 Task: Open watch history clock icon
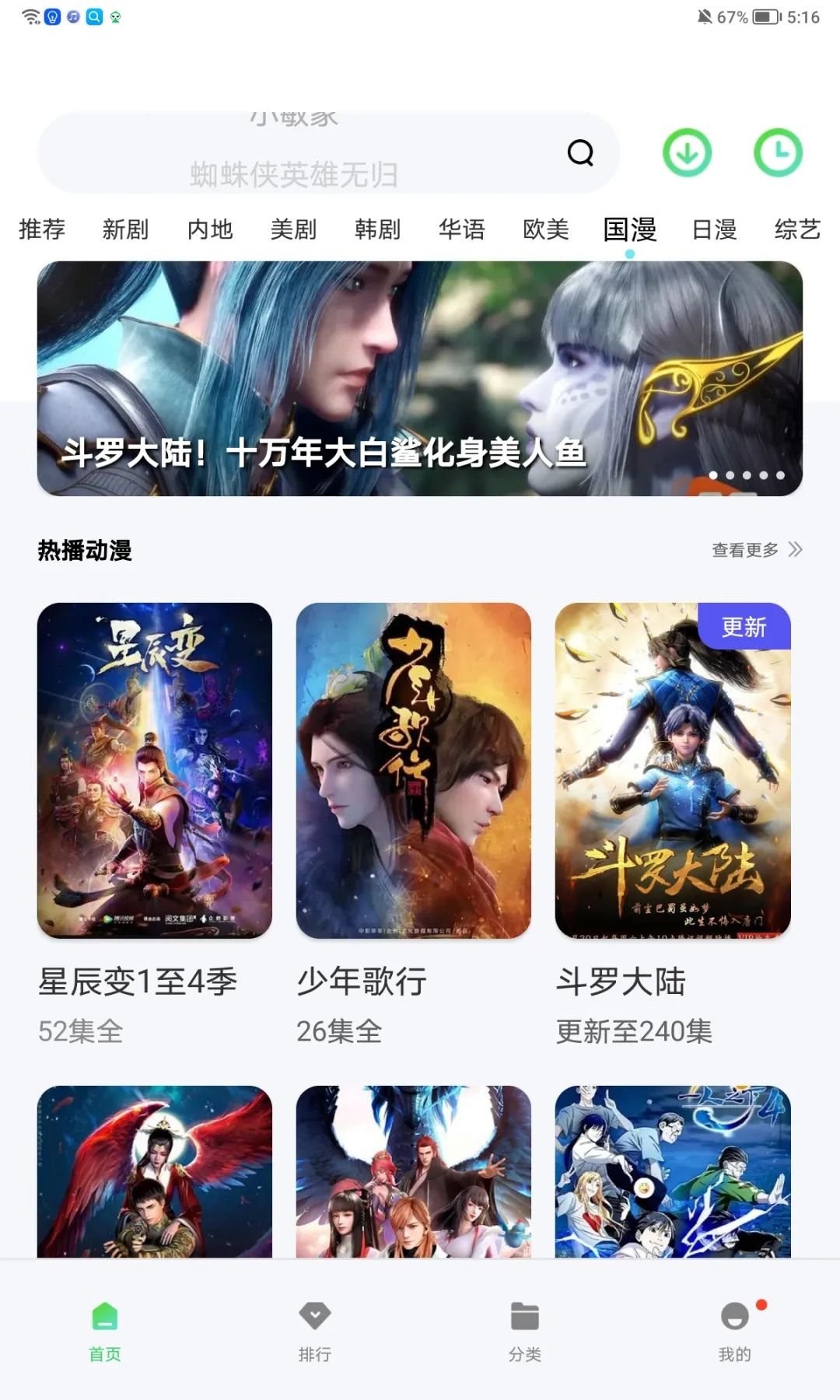click(778, 153)
